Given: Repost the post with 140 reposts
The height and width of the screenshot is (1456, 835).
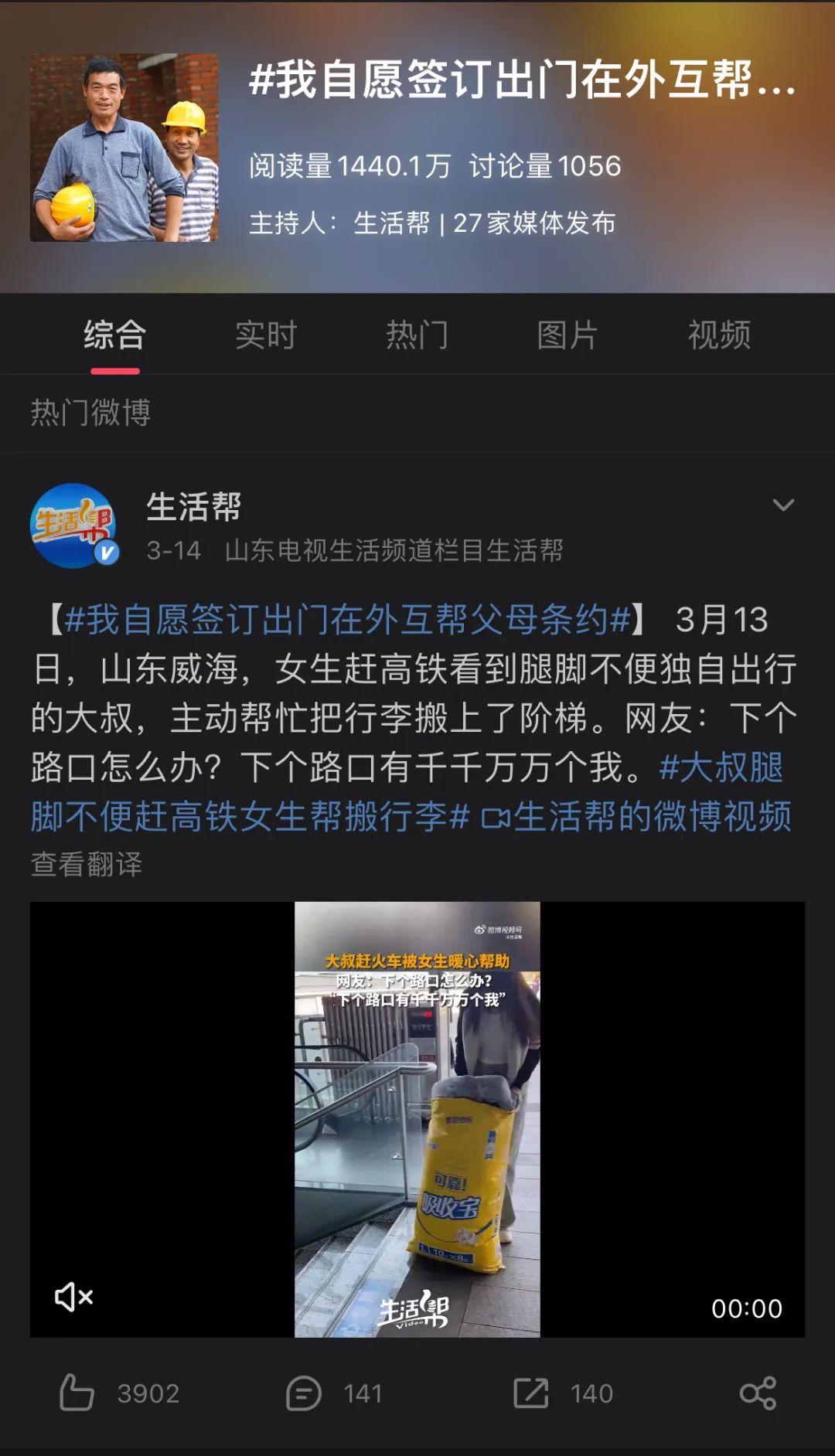Looking at the screenshot, I should pyautogui.click(x=563, y=1393).
